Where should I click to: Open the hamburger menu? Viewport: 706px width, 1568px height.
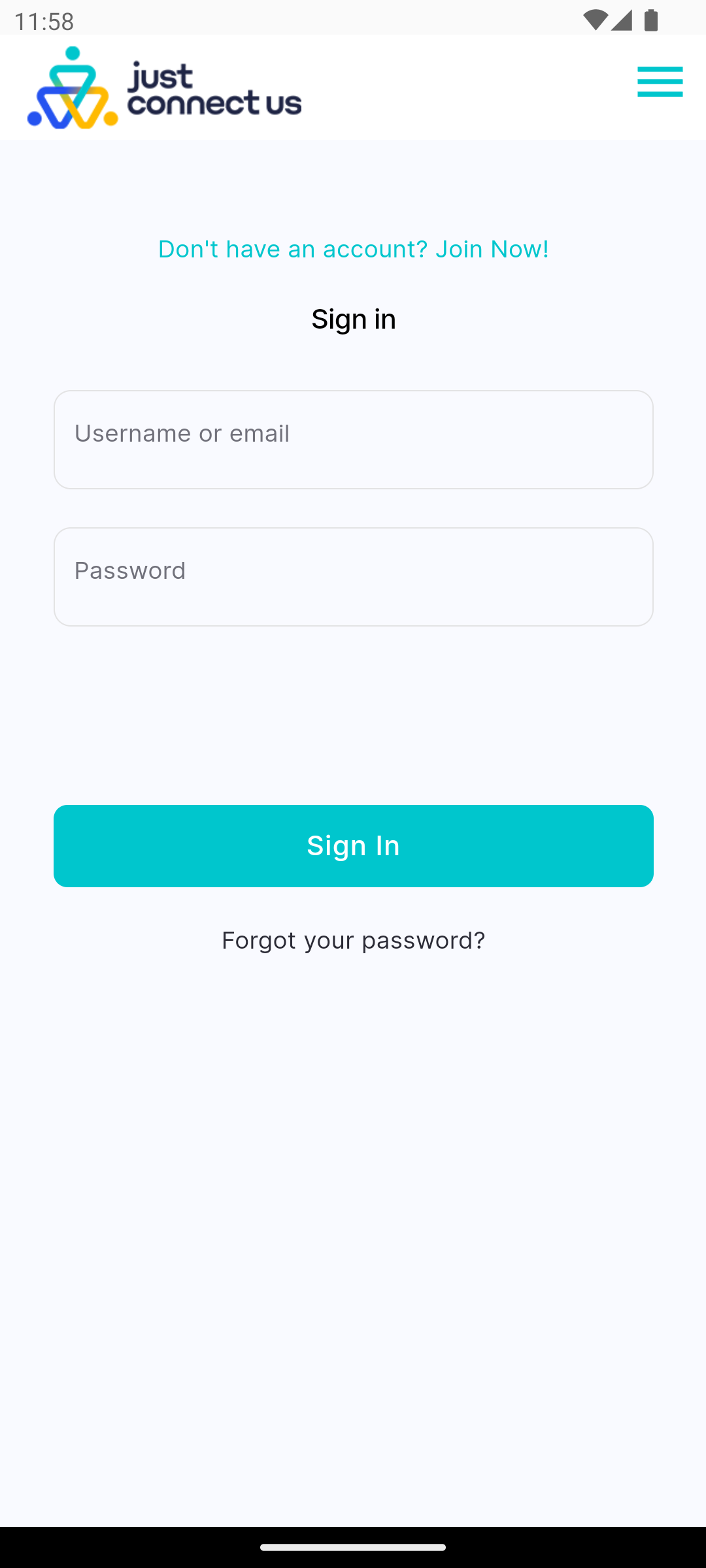click(660, 82)
